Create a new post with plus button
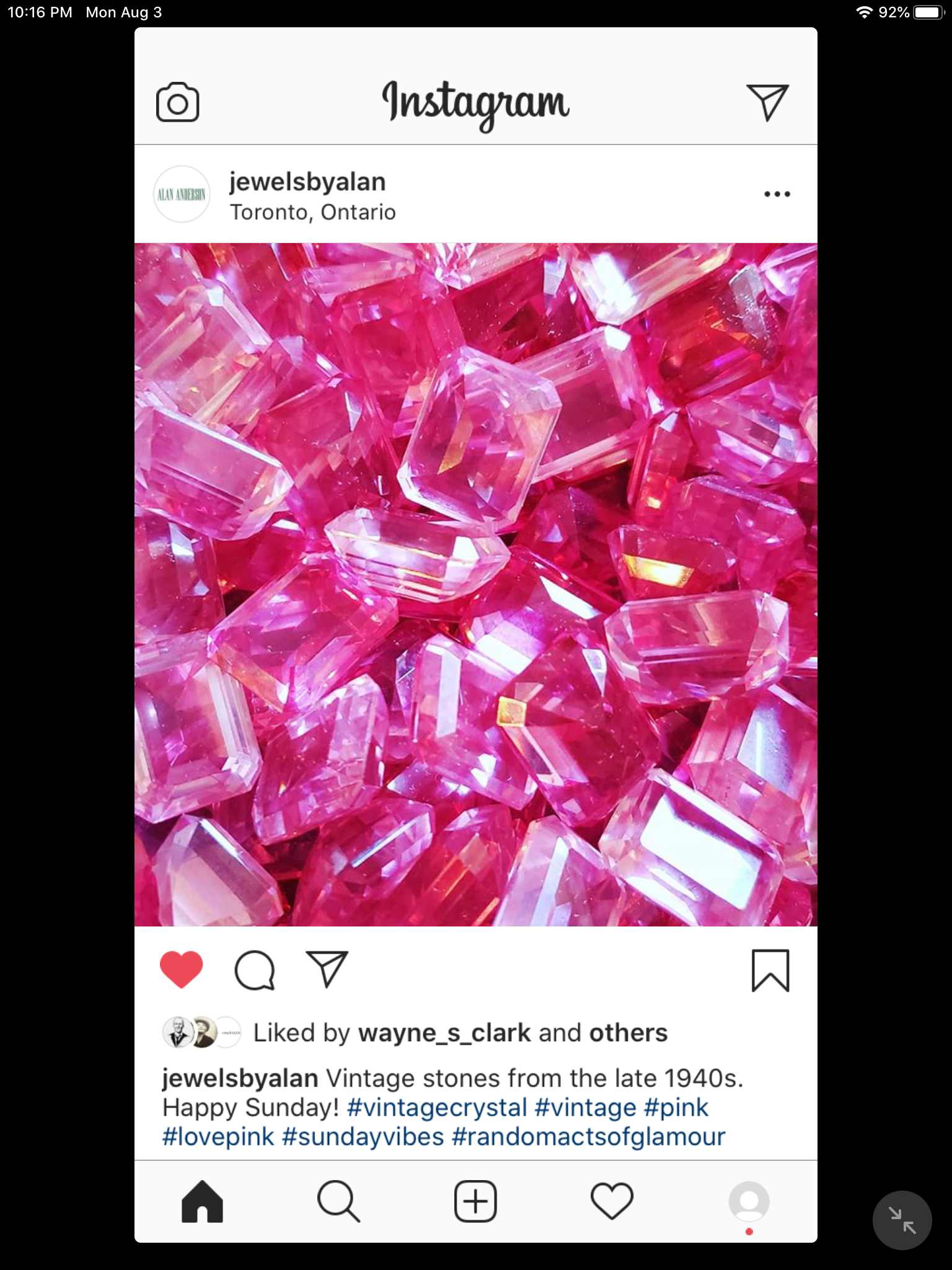Image resolution: width=952 pixels, height=1270 pixels. pos(475,1202)
